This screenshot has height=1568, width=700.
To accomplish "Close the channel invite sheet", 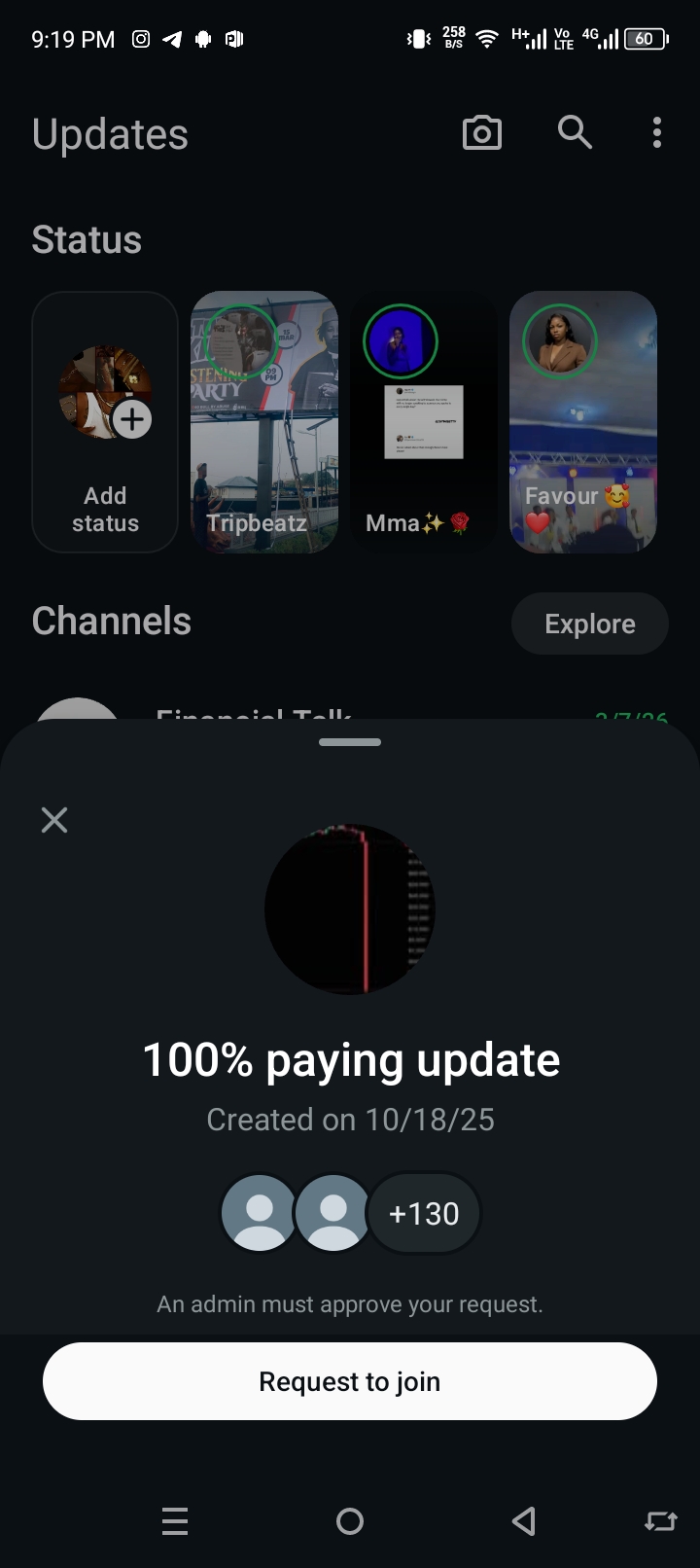I will point(54,820).
